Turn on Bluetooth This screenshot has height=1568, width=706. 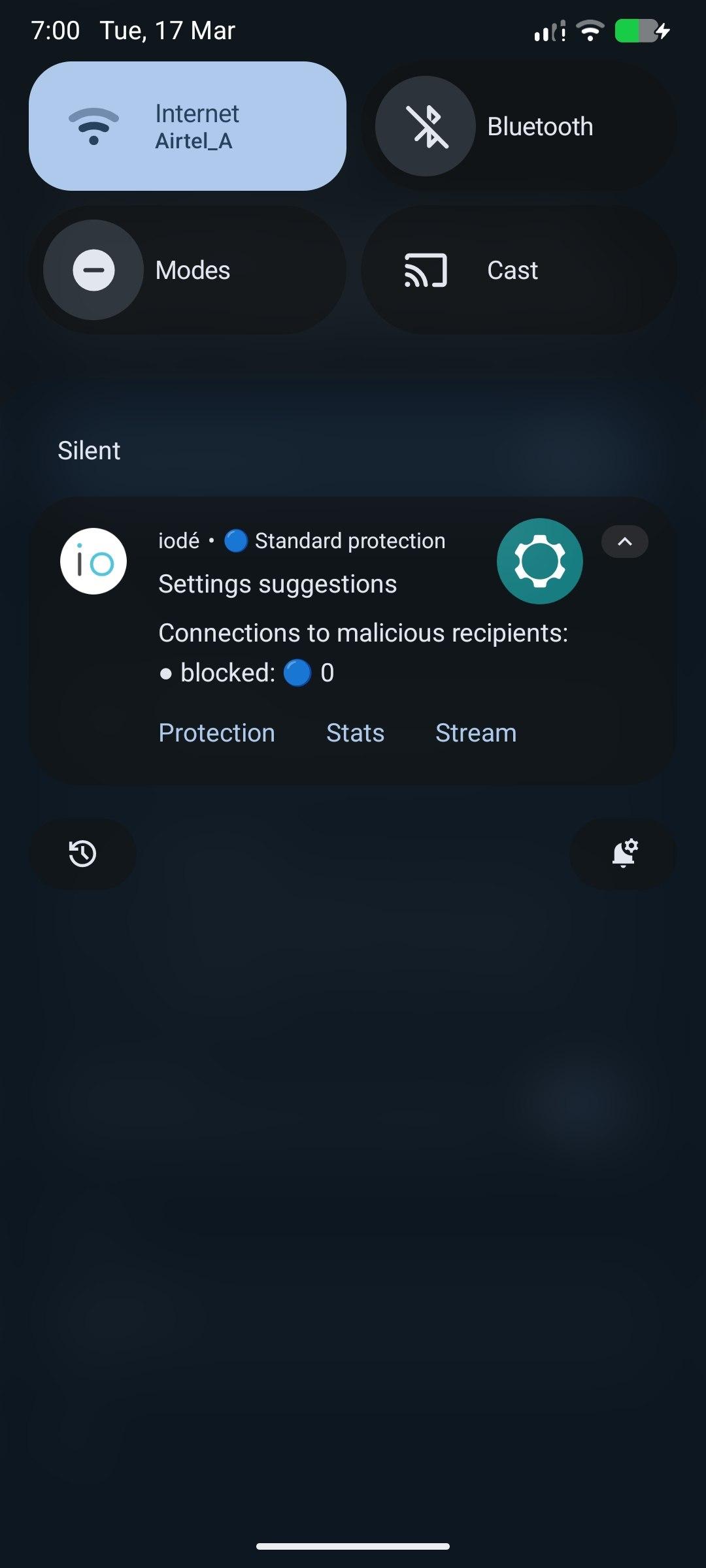point(425,126)
